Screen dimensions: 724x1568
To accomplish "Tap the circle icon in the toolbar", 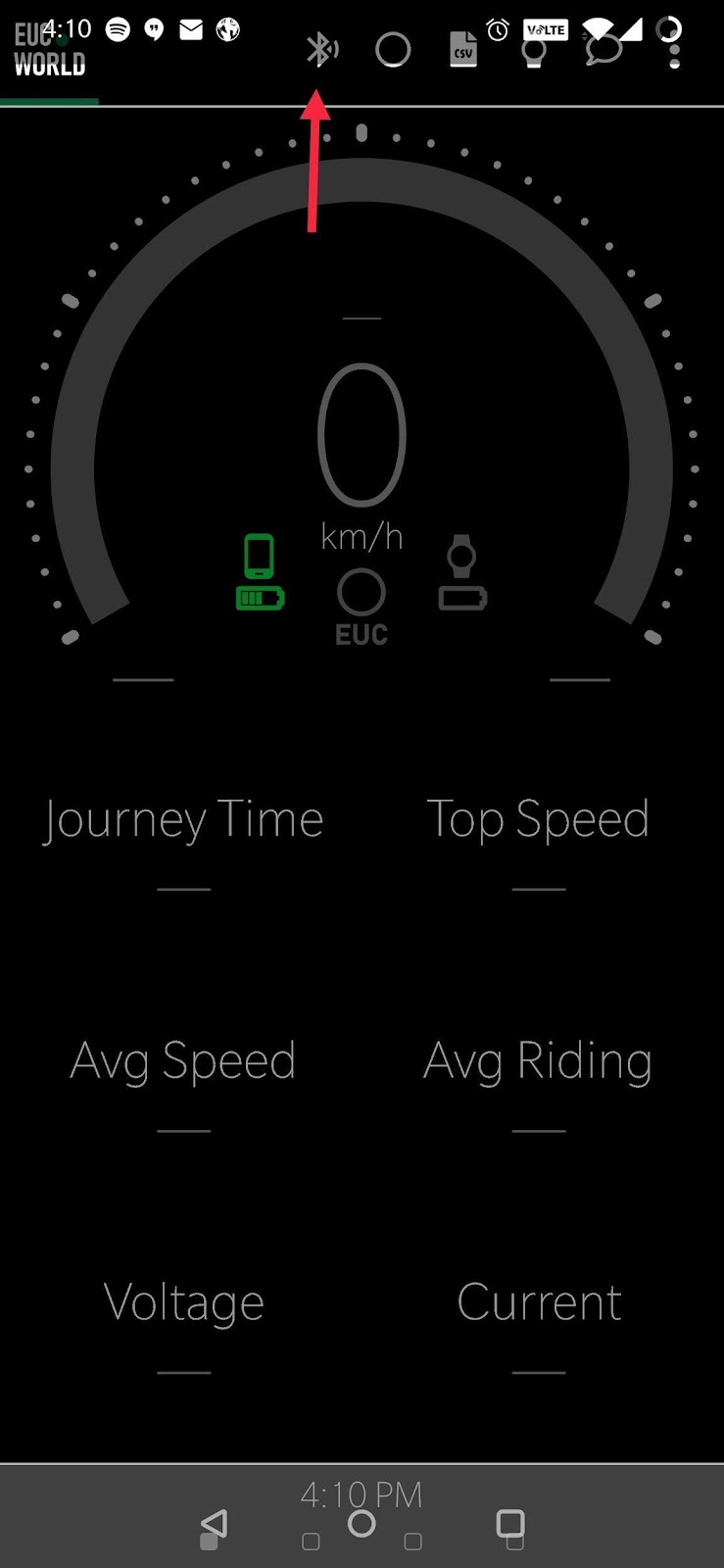I will pyautogui.click(x=393, y=49).
